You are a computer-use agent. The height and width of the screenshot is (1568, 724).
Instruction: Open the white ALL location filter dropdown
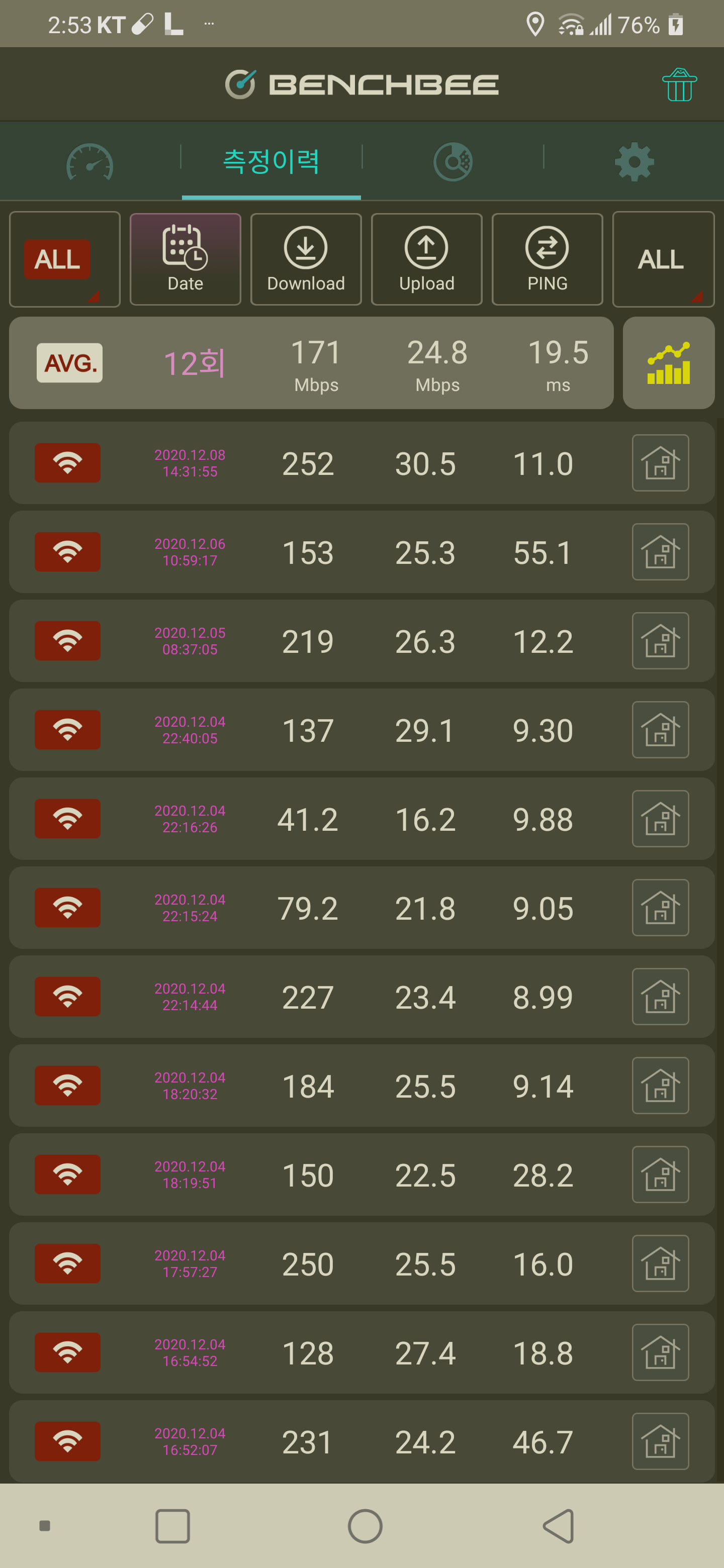coord(663,259)
